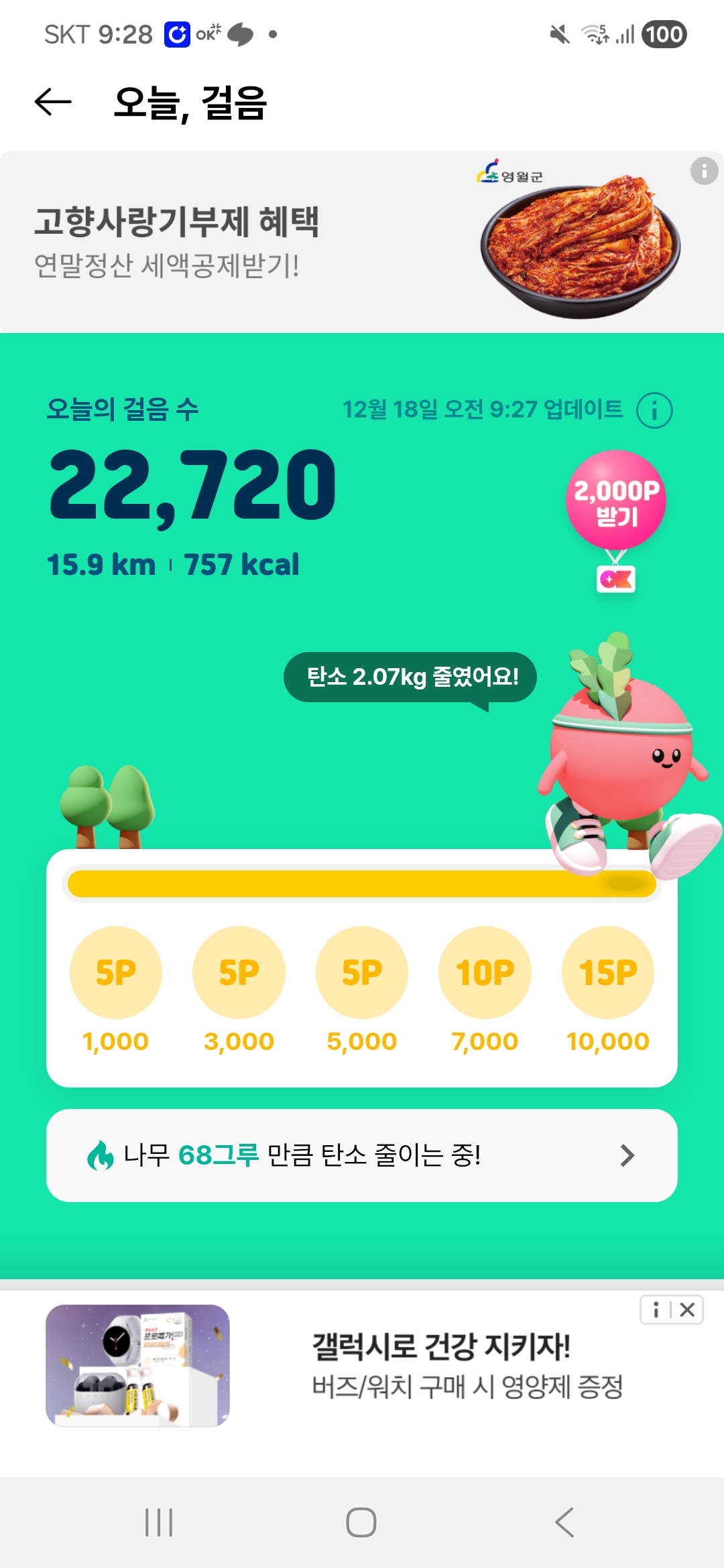
Task: Go to the home screen
Action: (x=361, y=1522)
